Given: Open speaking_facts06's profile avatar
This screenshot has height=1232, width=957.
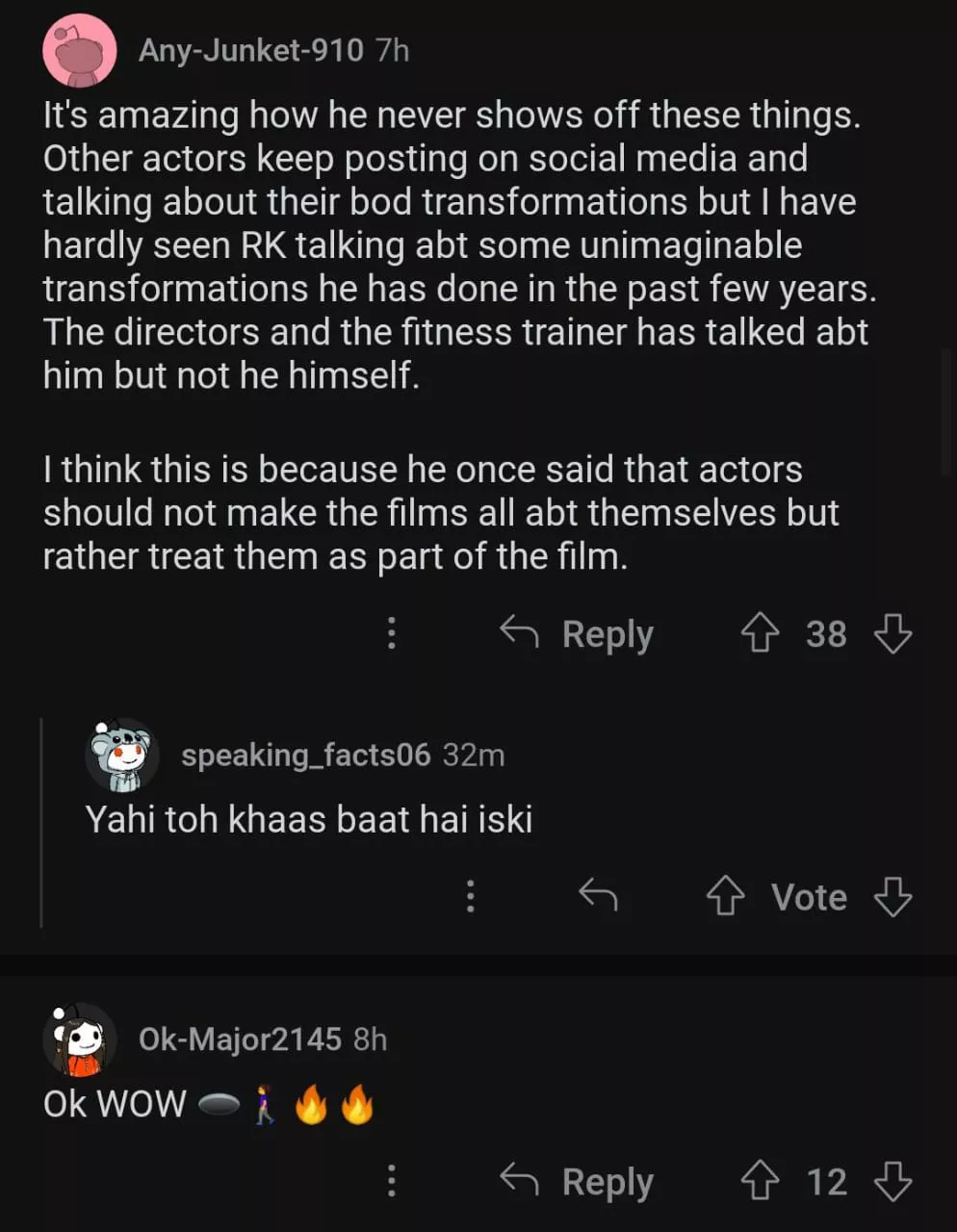Looking at the screenshot, I should point(122,755).
